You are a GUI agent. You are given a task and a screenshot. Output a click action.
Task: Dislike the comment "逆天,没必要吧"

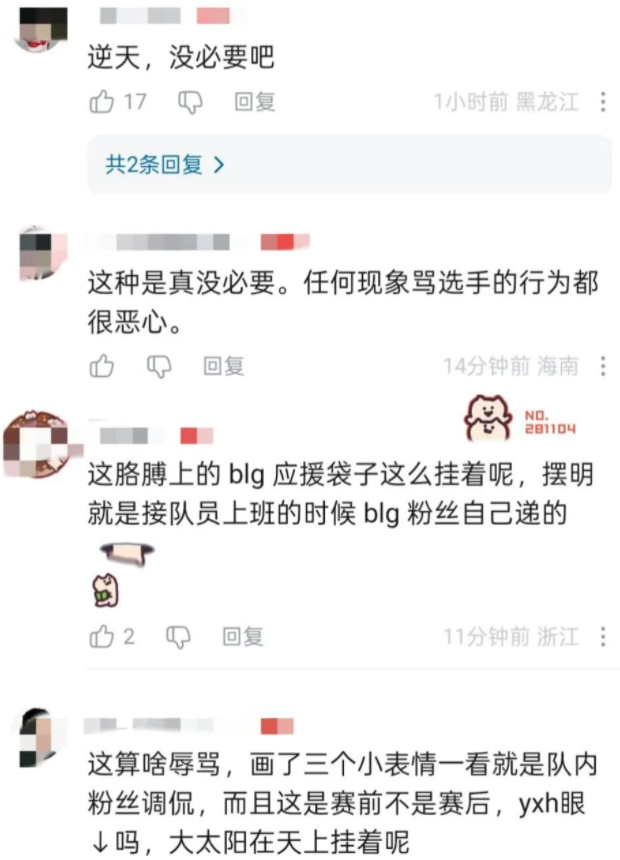point(190,101)
